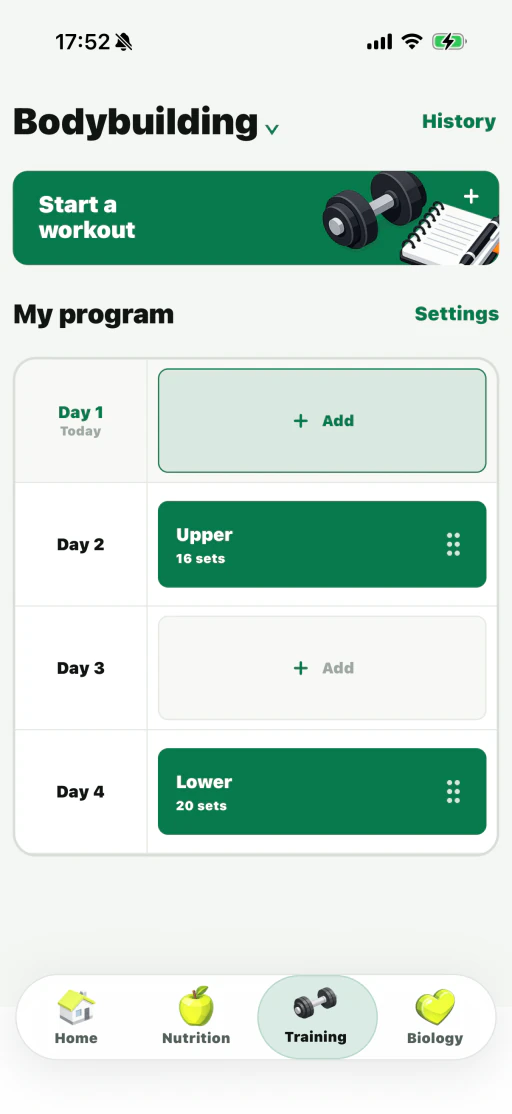Add a workout to Day 3

[x=322, y=668]
